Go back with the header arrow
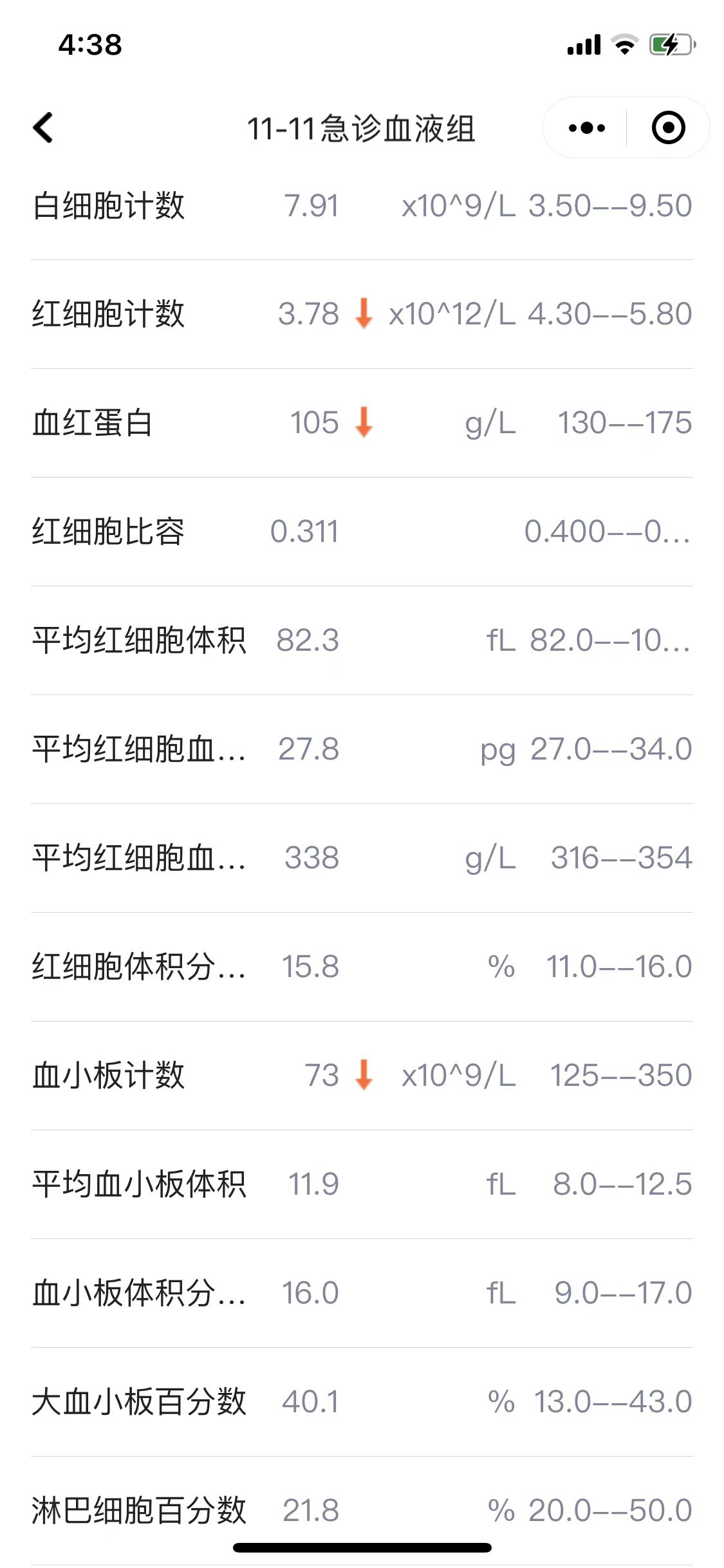Viewport: 724px width, 1568px height. (43, 127)
